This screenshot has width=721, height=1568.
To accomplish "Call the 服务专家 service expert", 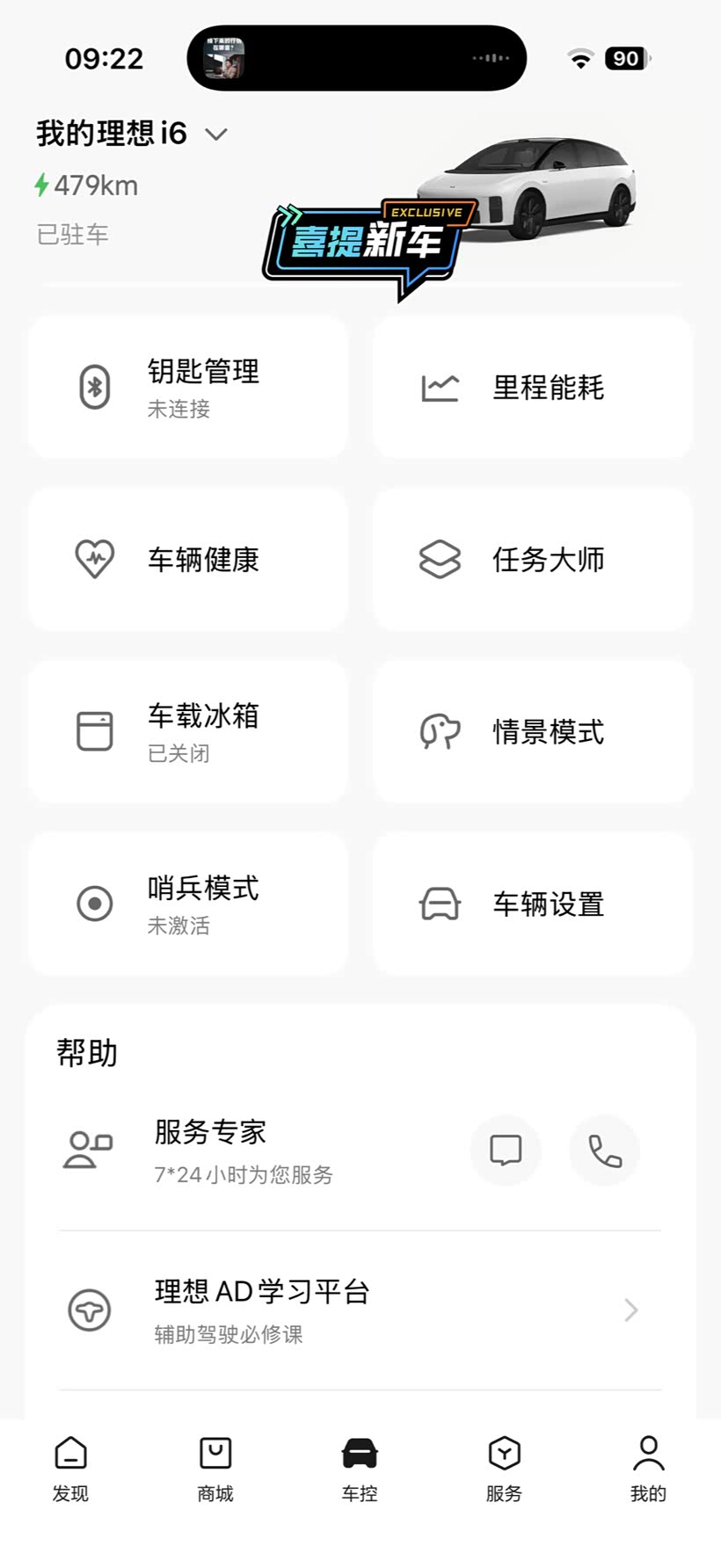I will pyautogui.click(x=605, y=1150).
